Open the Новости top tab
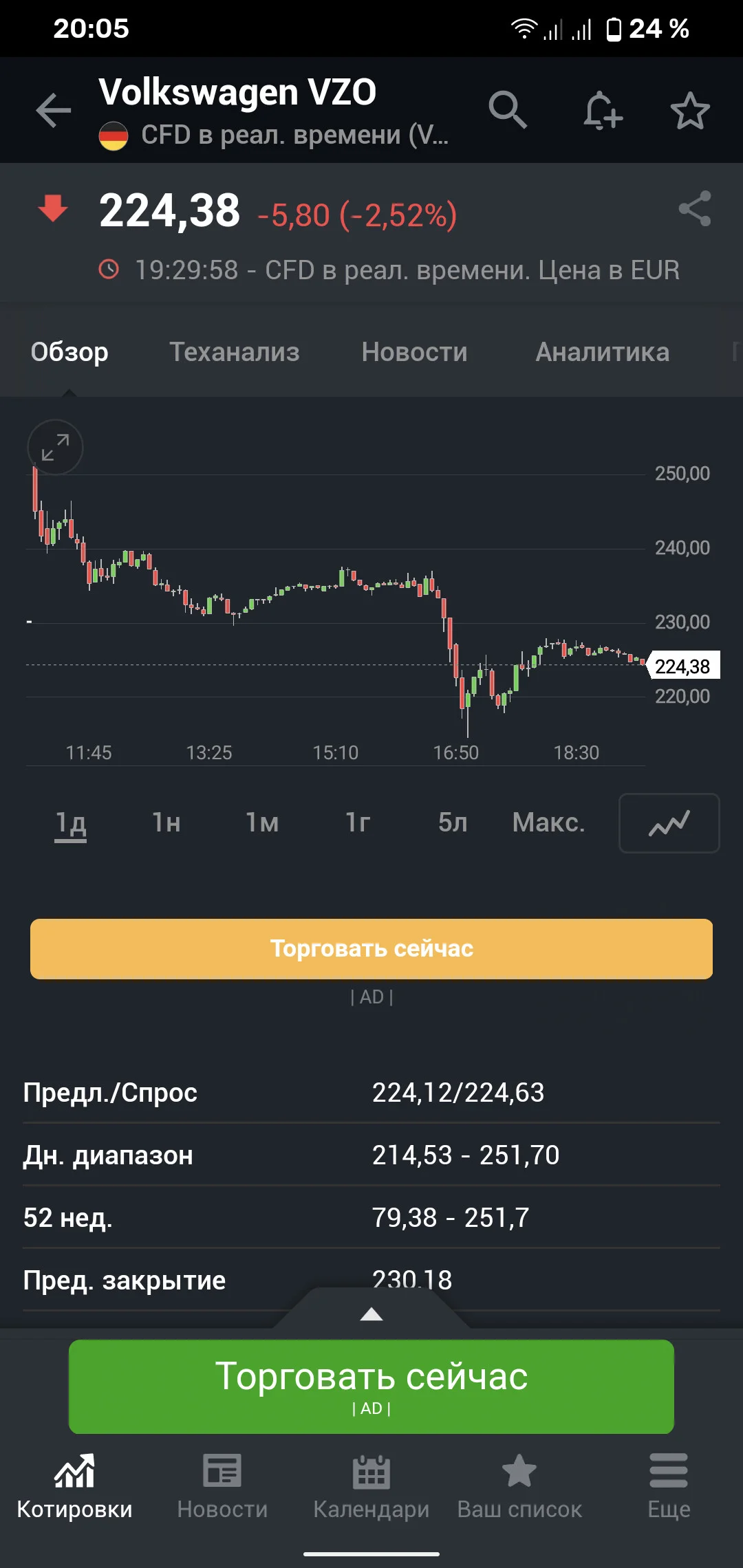This screenshot has height=1568, width=743. [414, 352]
